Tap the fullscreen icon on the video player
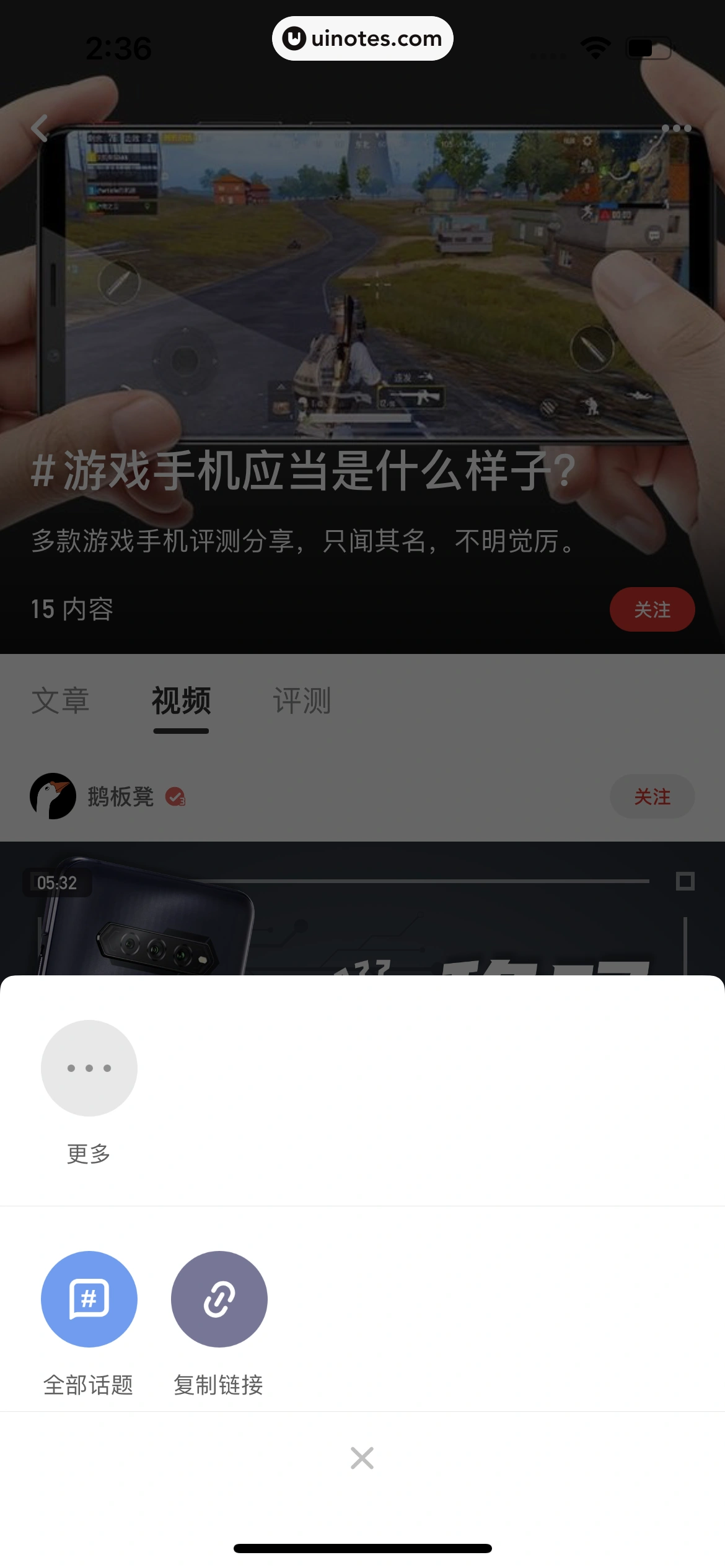 (686, 882)
